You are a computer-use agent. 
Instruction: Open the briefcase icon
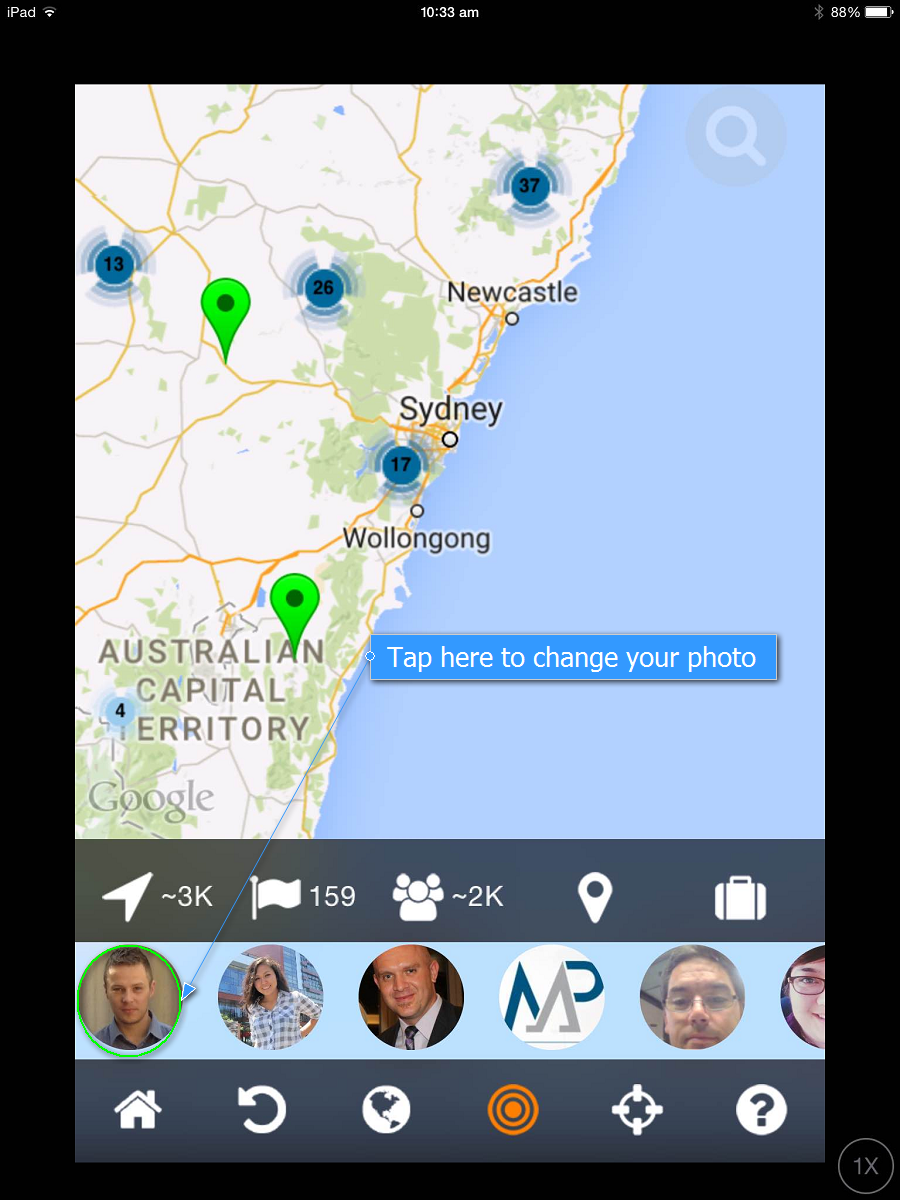coord(740,897)
